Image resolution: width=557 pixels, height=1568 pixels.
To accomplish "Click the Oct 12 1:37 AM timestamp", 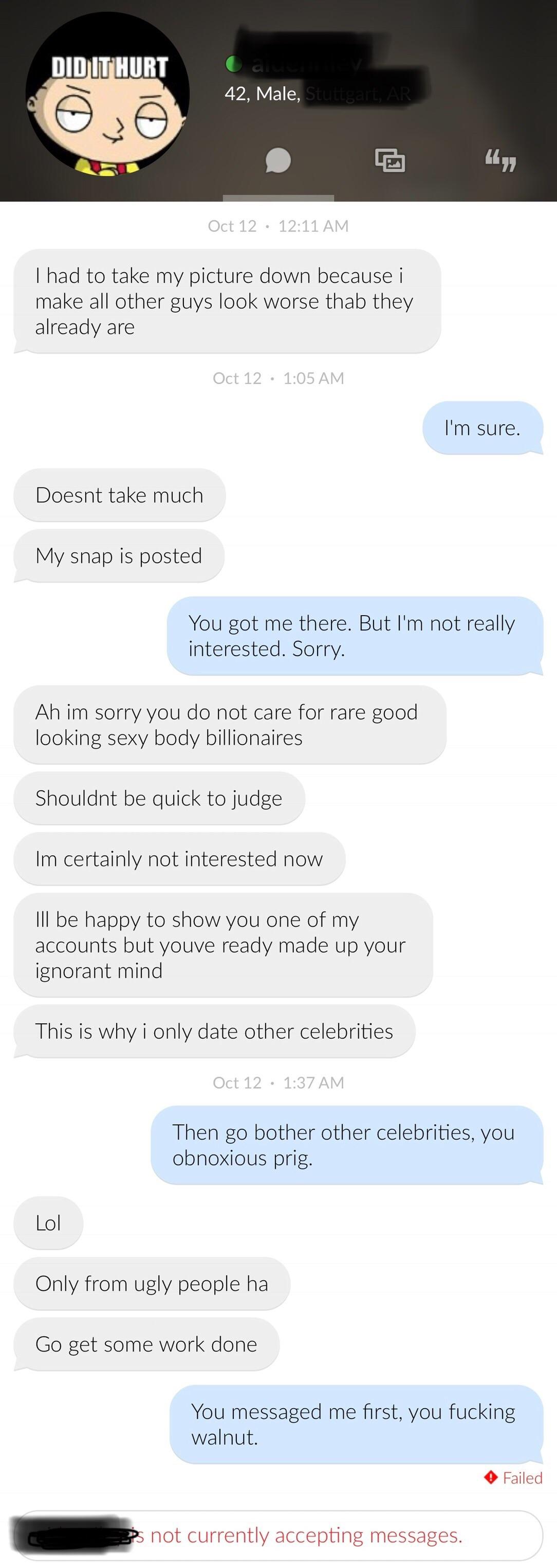I will tap(278, 1082).
